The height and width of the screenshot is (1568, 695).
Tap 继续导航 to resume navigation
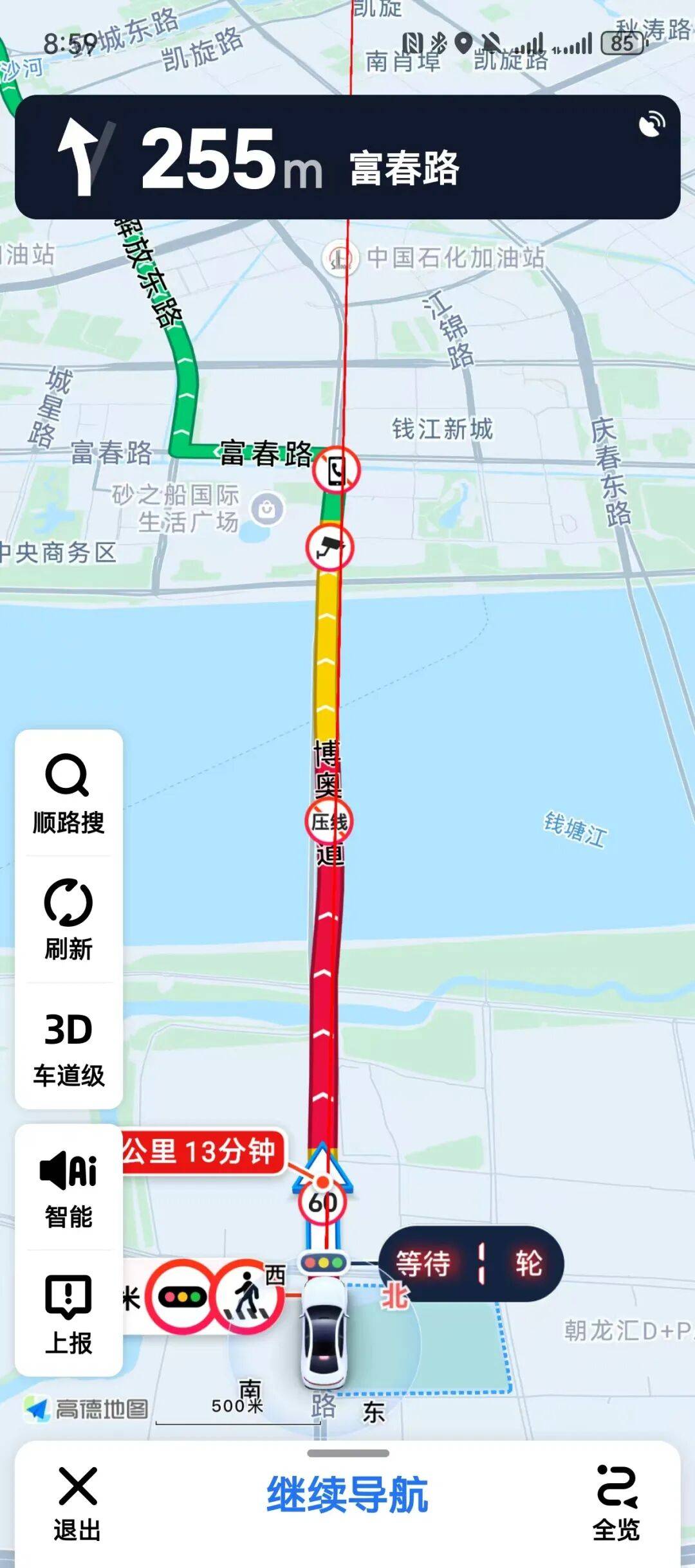347,1494
